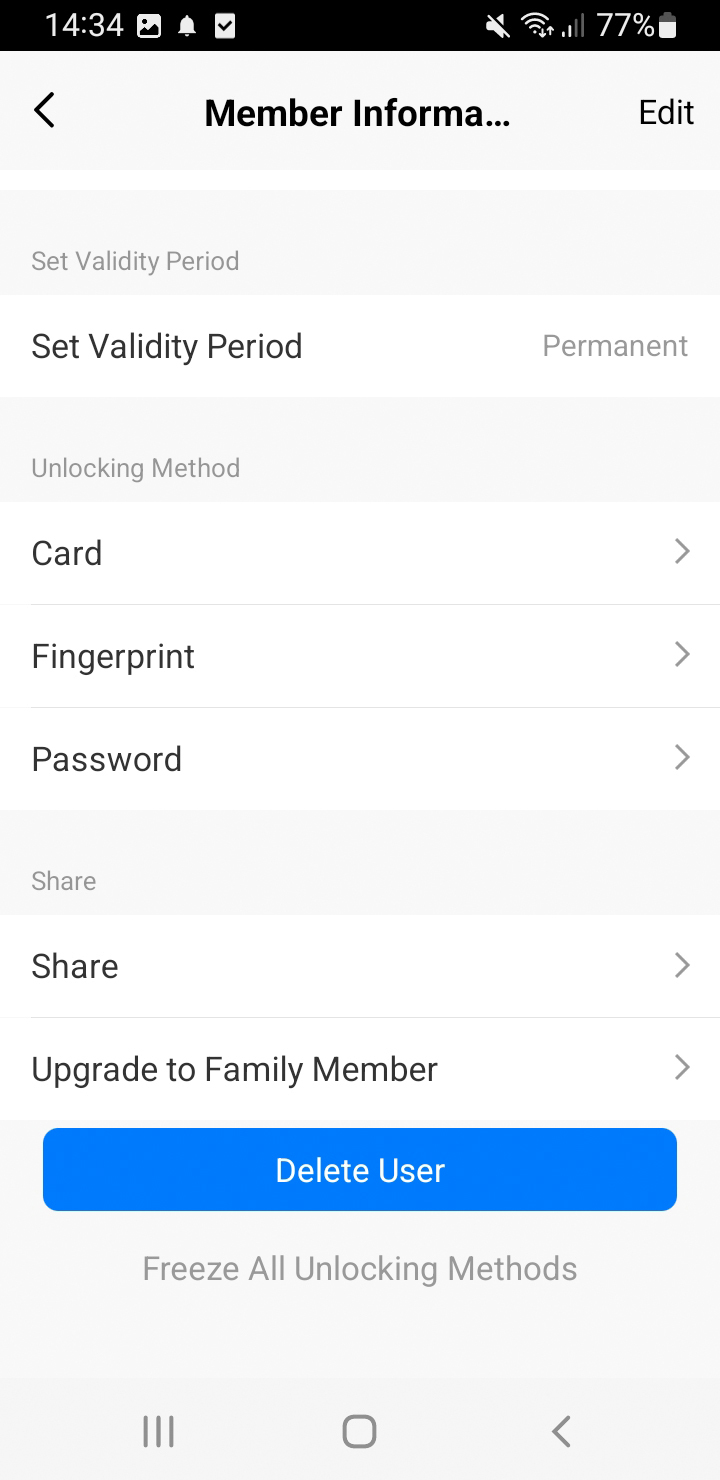Open the Set Validity Period row

[x=360, y=346]
